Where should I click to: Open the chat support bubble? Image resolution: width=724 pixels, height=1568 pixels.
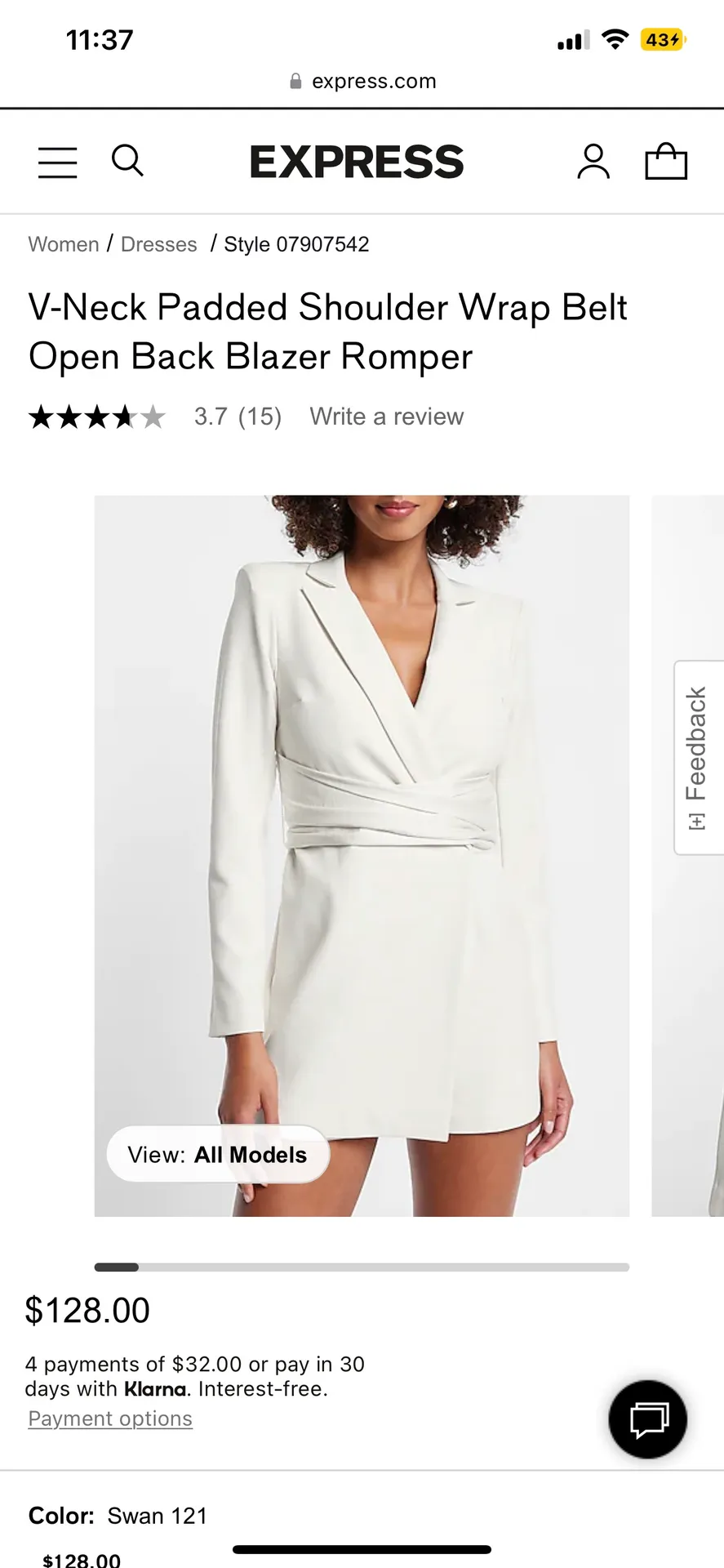click(x=646, y=1419)
